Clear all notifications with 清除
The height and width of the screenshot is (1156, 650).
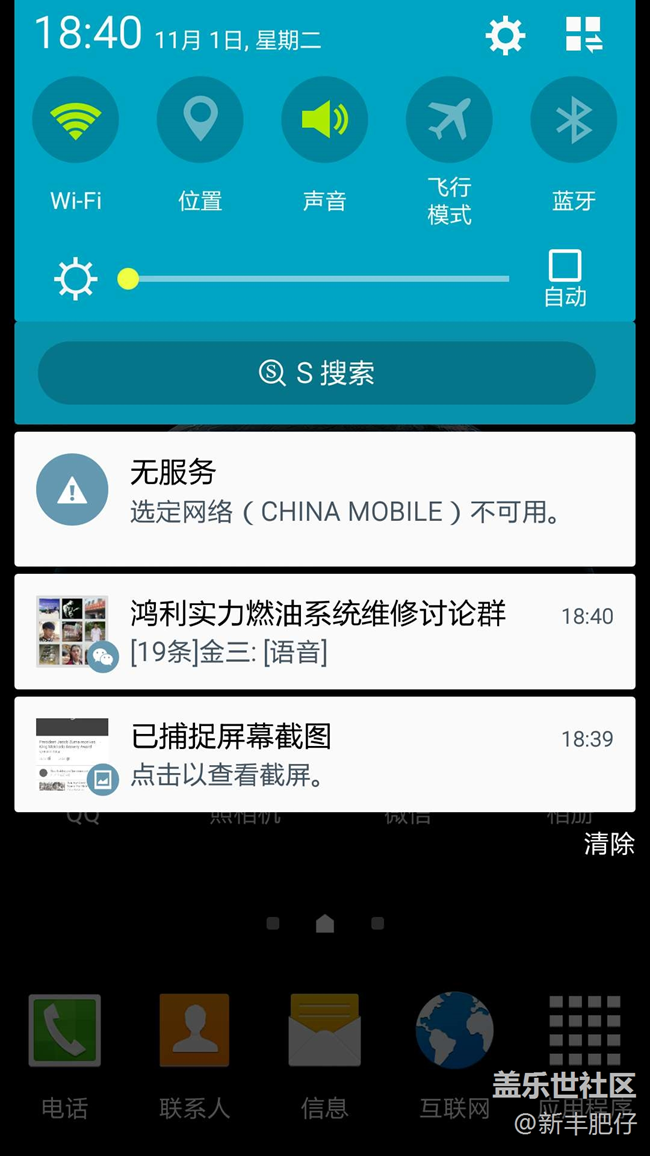[609, 844]
